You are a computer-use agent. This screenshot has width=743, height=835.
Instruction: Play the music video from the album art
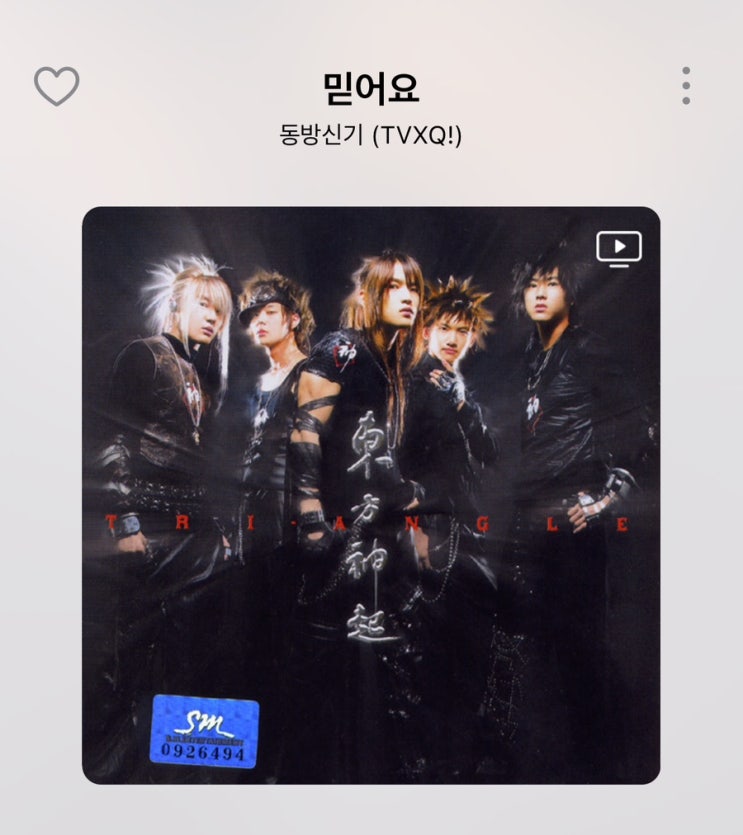(619, 248)
